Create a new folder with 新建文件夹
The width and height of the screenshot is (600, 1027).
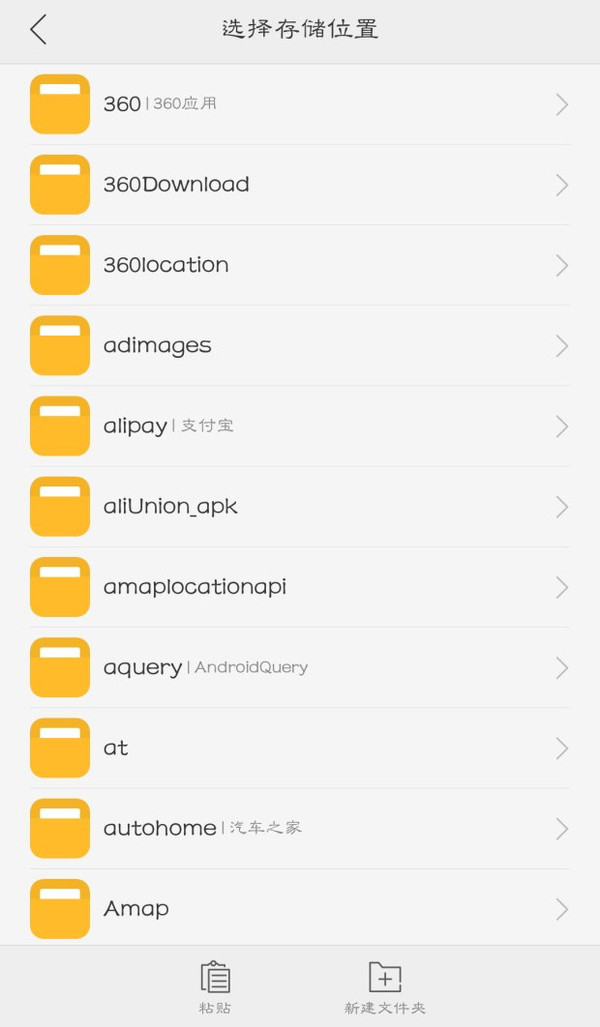[x=385, y=987]
